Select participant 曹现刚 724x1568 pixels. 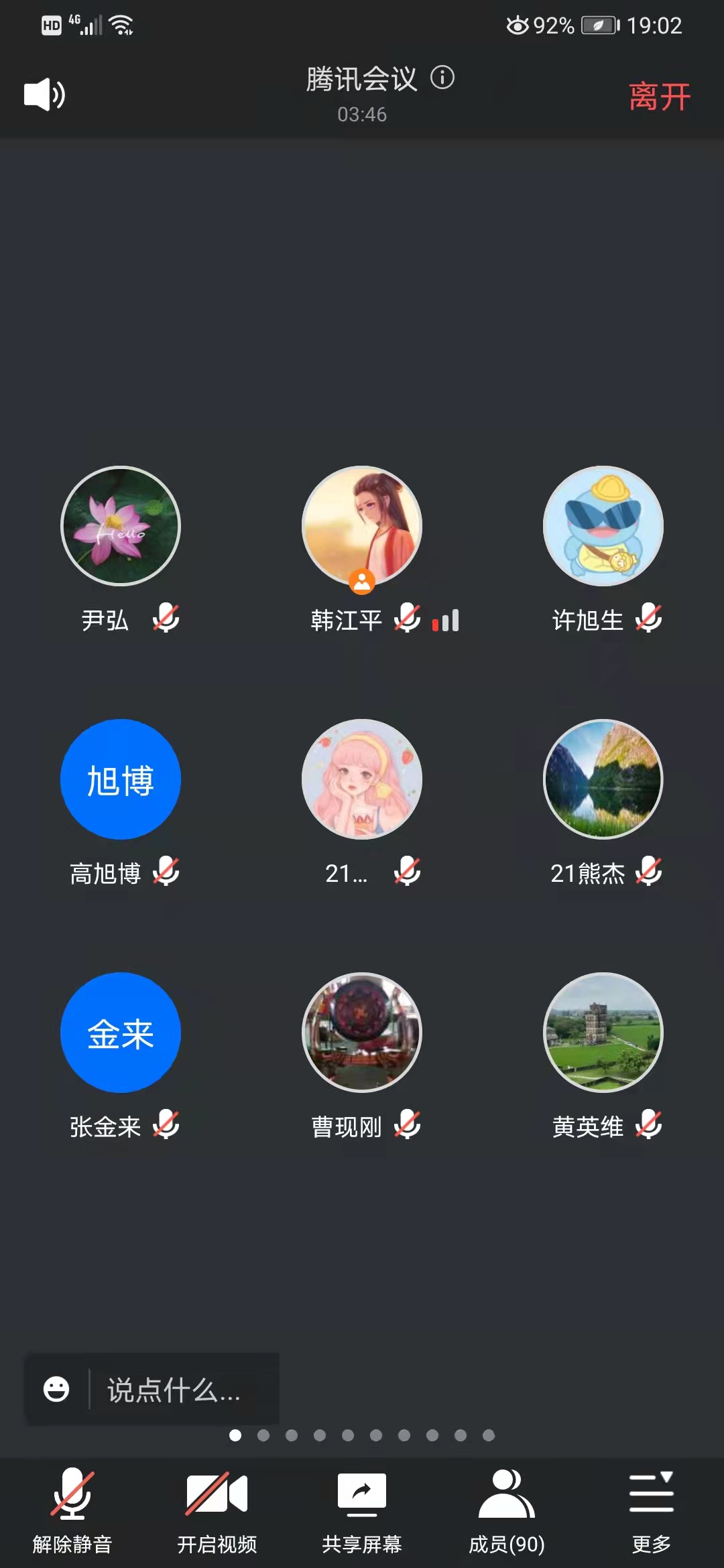click(362, 1033)
